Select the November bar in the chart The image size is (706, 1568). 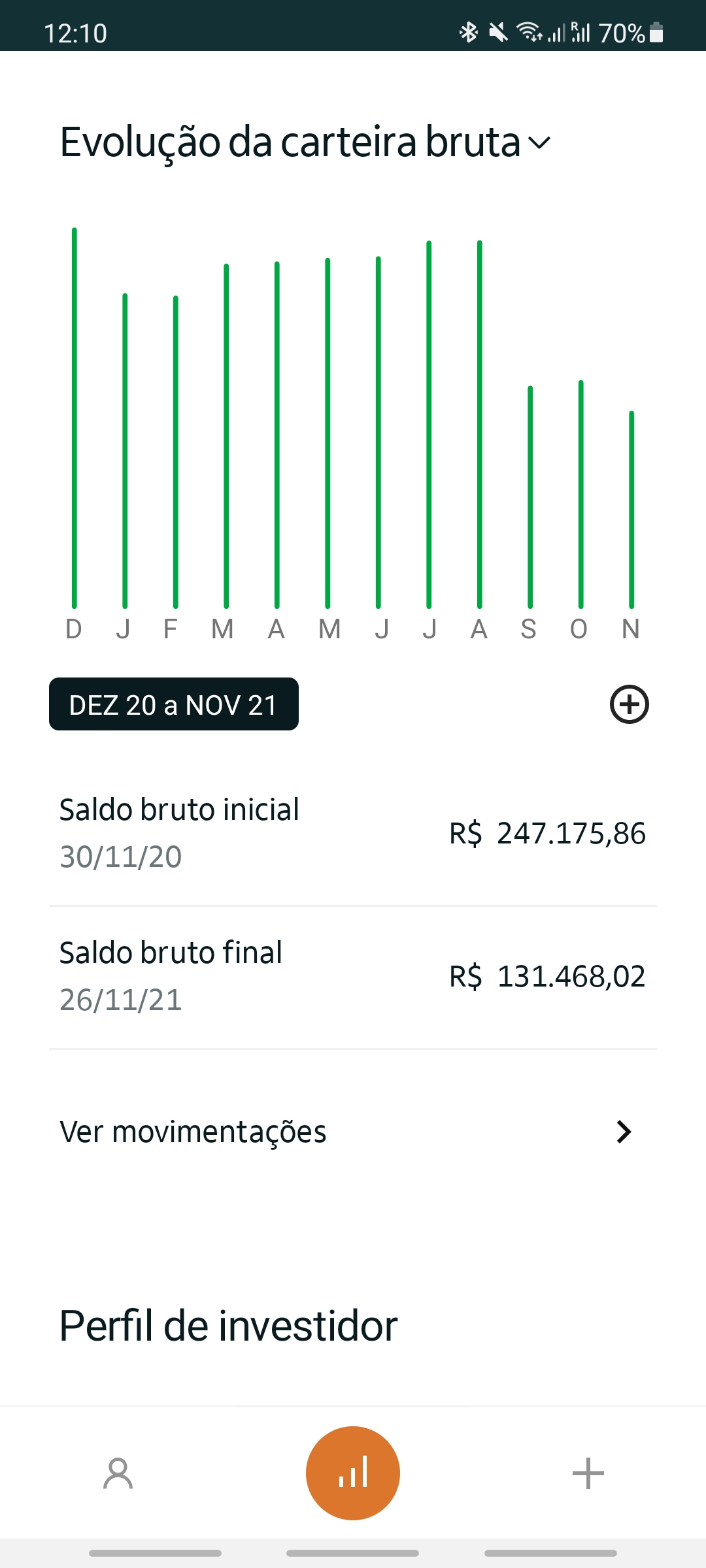[x=630, y=510]
